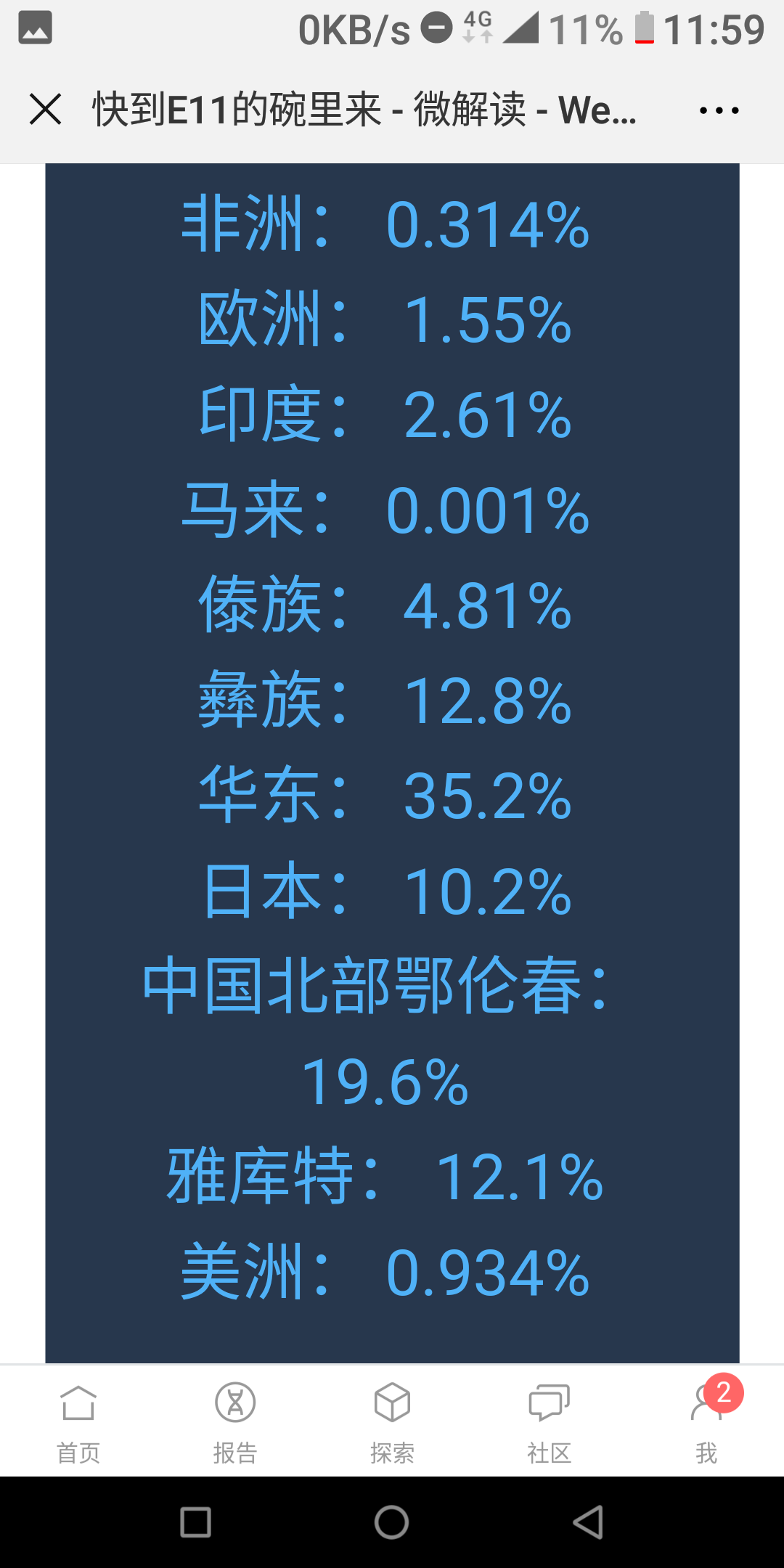The image size is (784, 1568).
Task: Switch to the 首页 tab
Action: click(78, 1422)
